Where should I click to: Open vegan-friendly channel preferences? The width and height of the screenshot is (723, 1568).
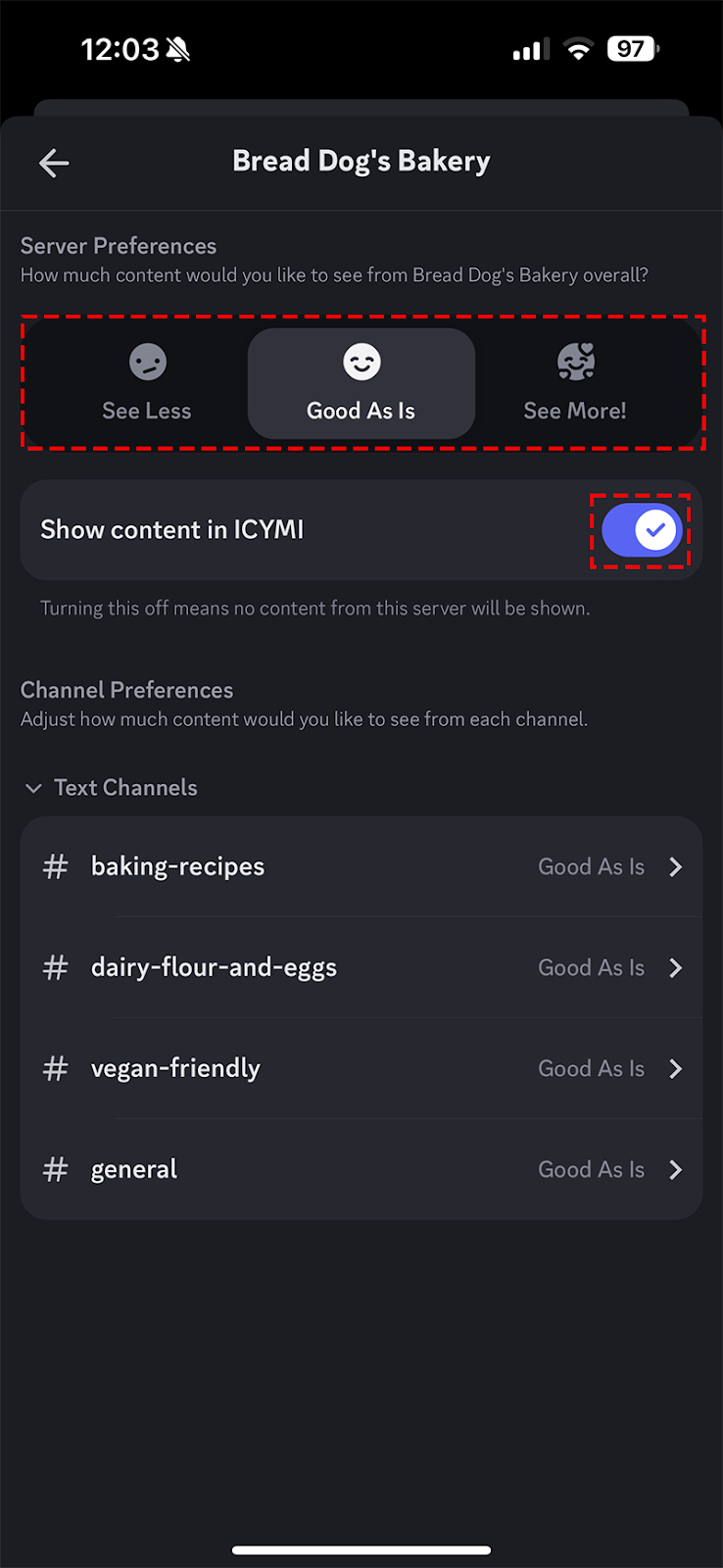(361, 1068)
